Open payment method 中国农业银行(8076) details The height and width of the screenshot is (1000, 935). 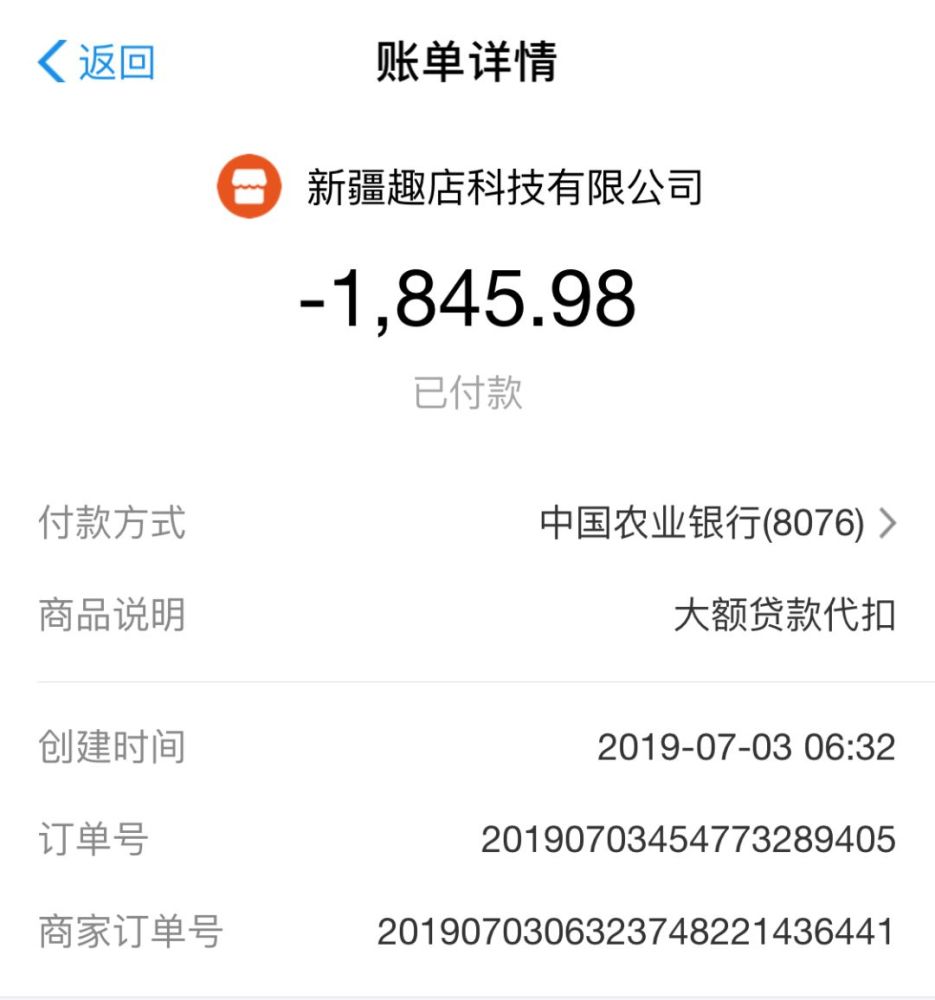pos(716,524)
